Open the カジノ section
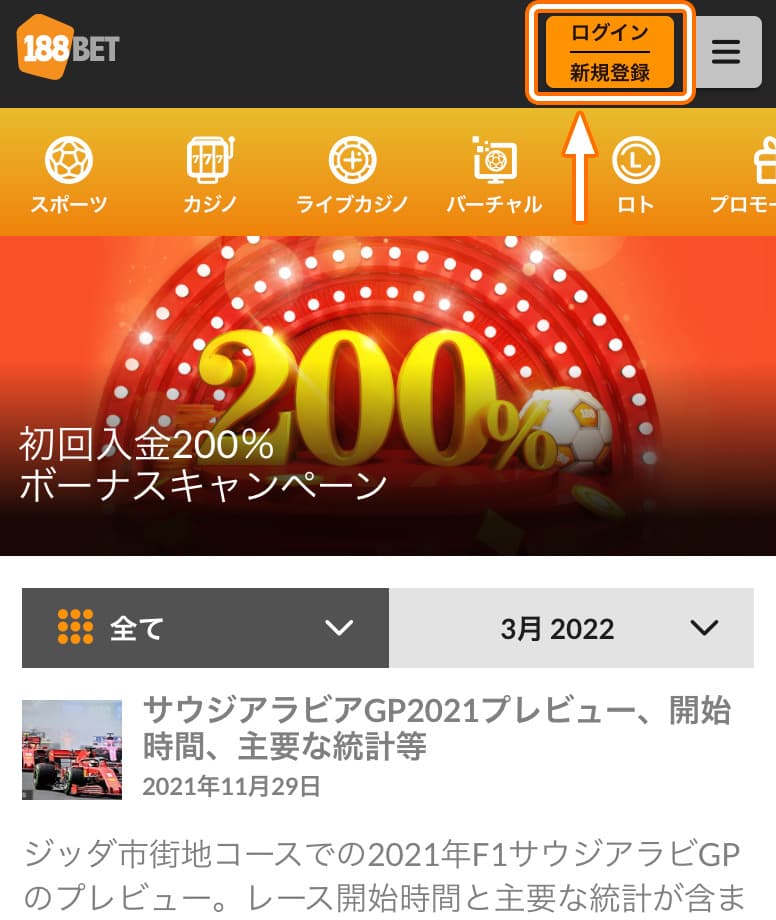This screenshot has width=776, height=920. click(x=210, y=176)
